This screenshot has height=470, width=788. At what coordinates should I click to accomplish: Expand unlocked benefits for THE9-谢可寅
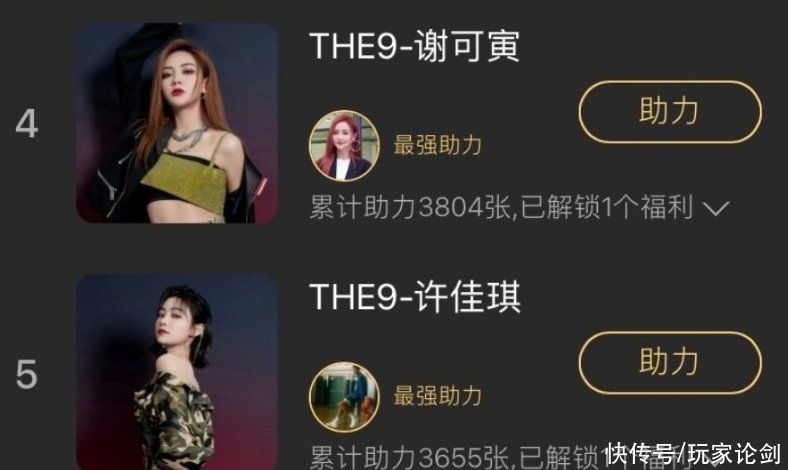[x=716, y=209]
